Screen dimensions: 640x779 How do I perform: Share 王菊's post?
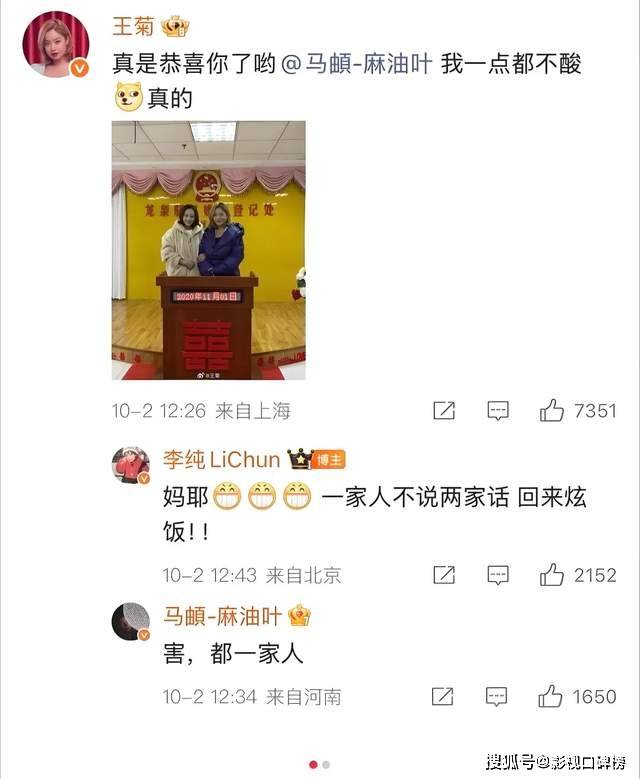coord(444,411)
